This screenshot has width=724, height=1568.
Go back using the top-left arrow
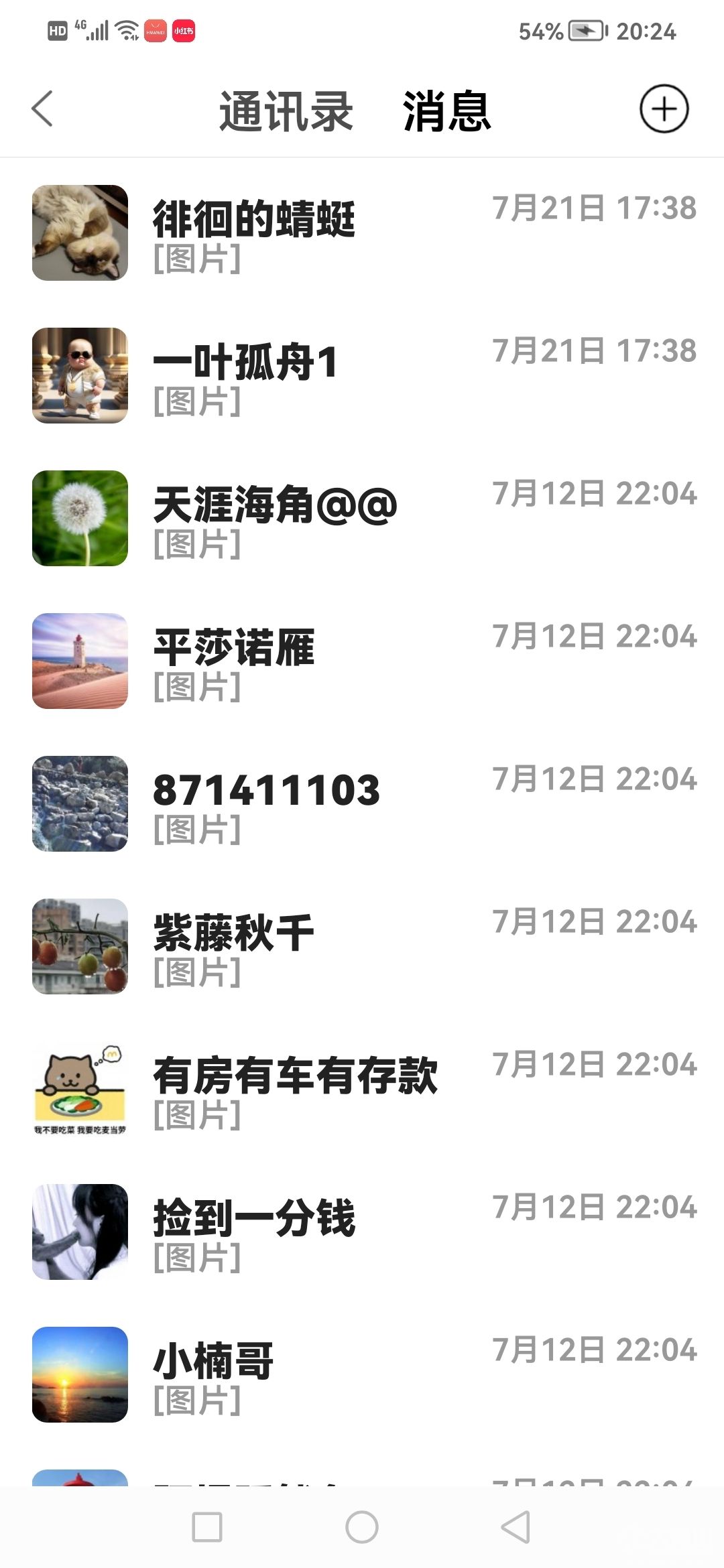pos(42,109)
